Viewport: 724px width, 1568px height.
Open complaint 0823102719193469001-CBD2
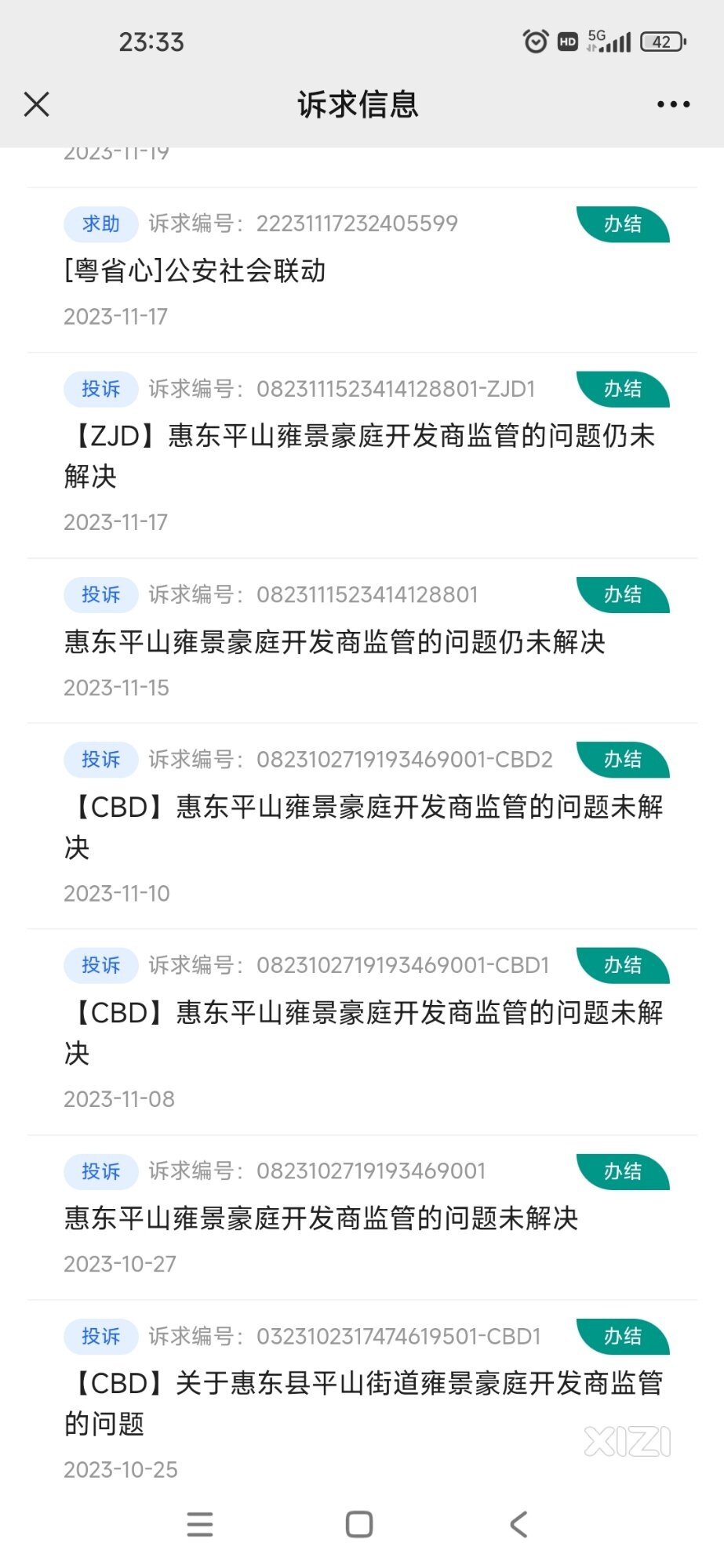[x=362, y=826]
